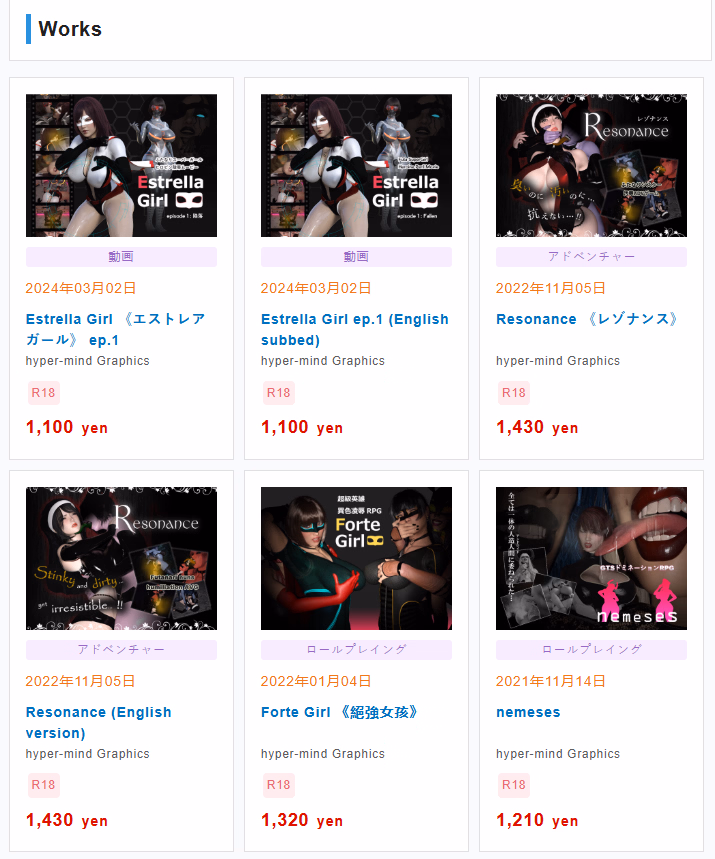Tap the cover image of Estrella Girl 《エストレアガール》 ep.1
This screenshot has width=715, height=859.
(121, 165)
